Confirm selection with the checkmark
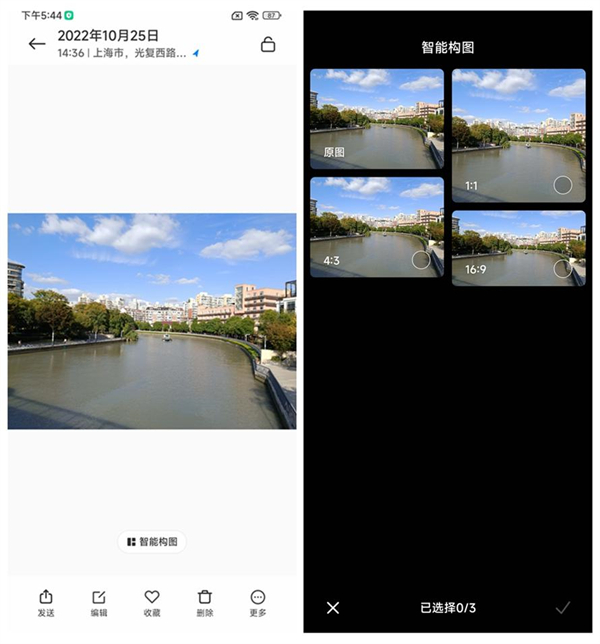This screenshot has width=600, height=644. [563, 608]
